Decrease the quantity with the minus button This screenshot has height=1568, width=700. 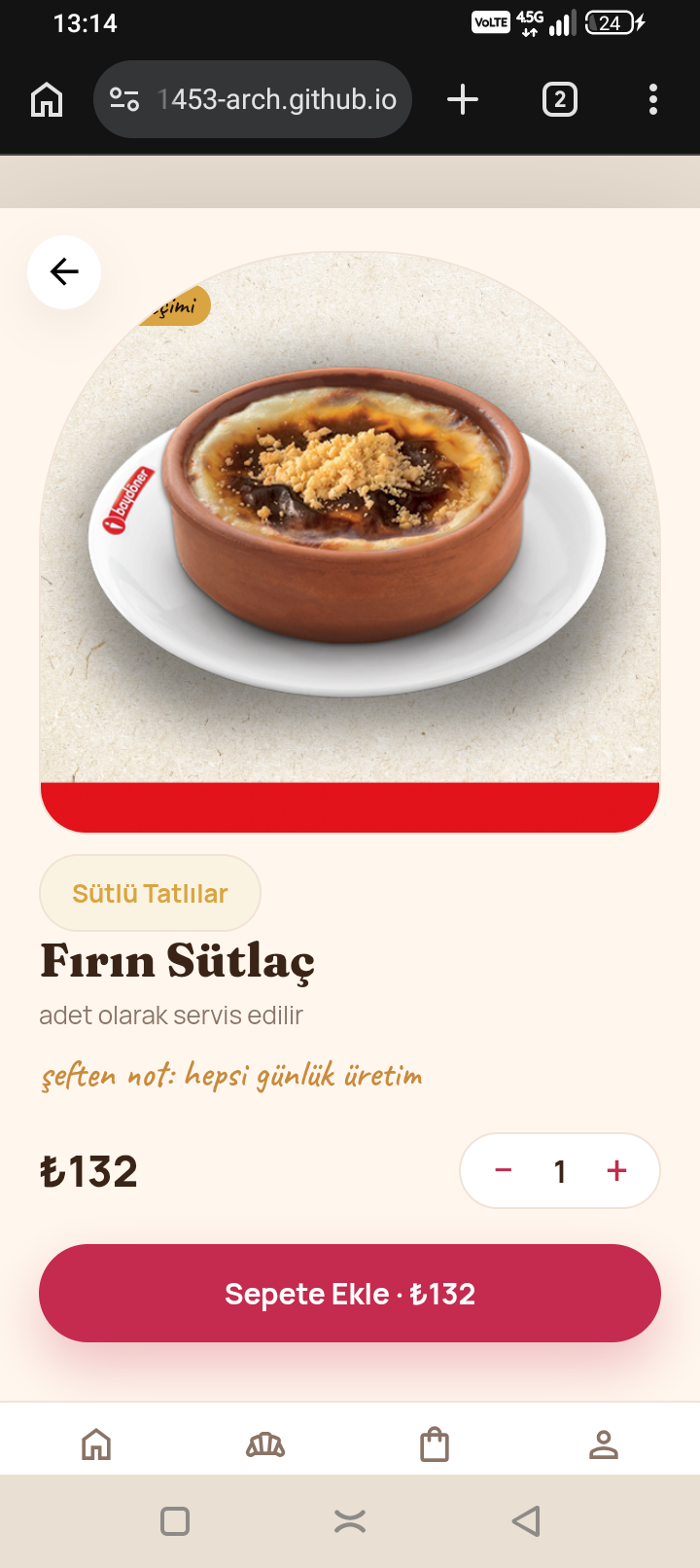[x=503, y=1170]
